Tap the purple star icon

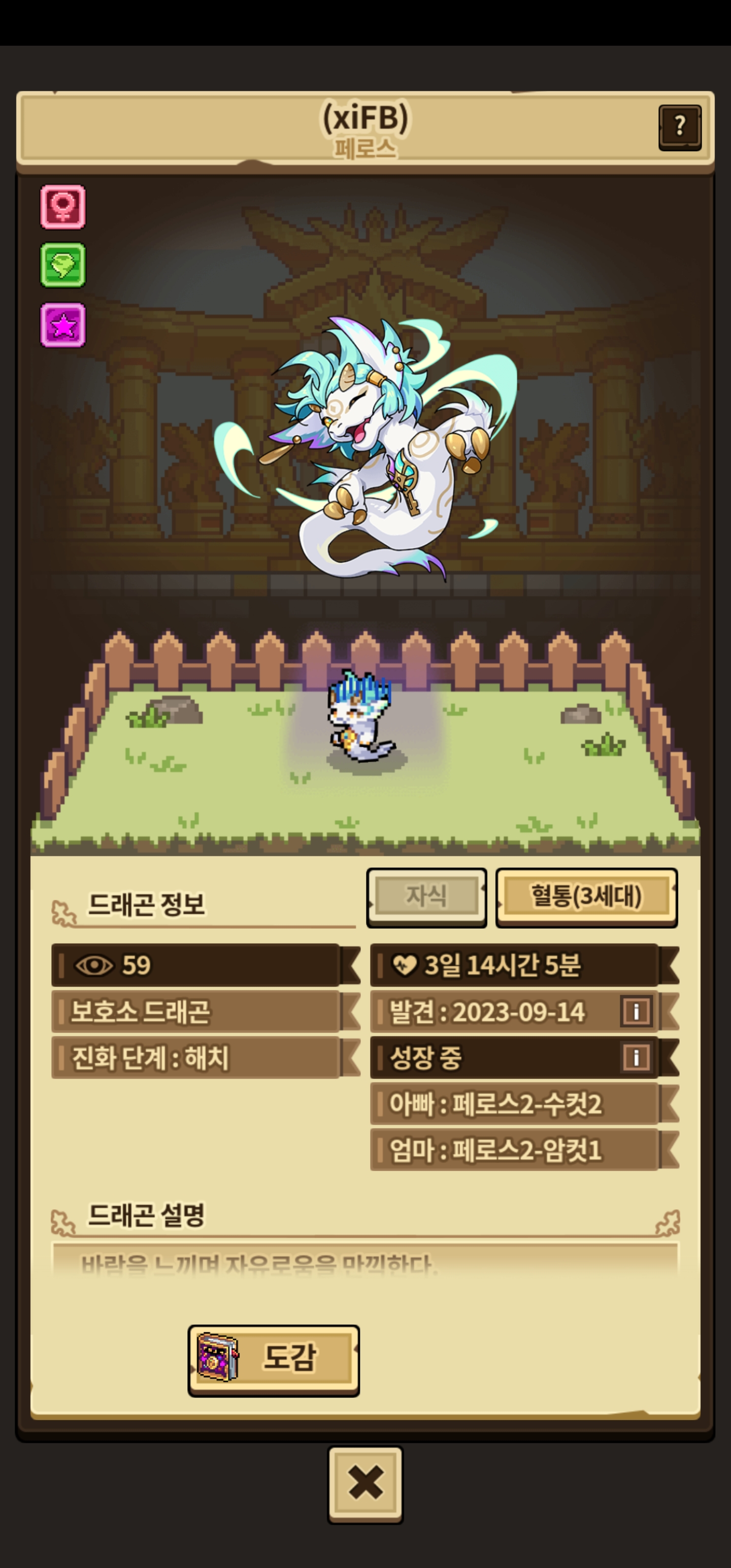pos(62,325)
